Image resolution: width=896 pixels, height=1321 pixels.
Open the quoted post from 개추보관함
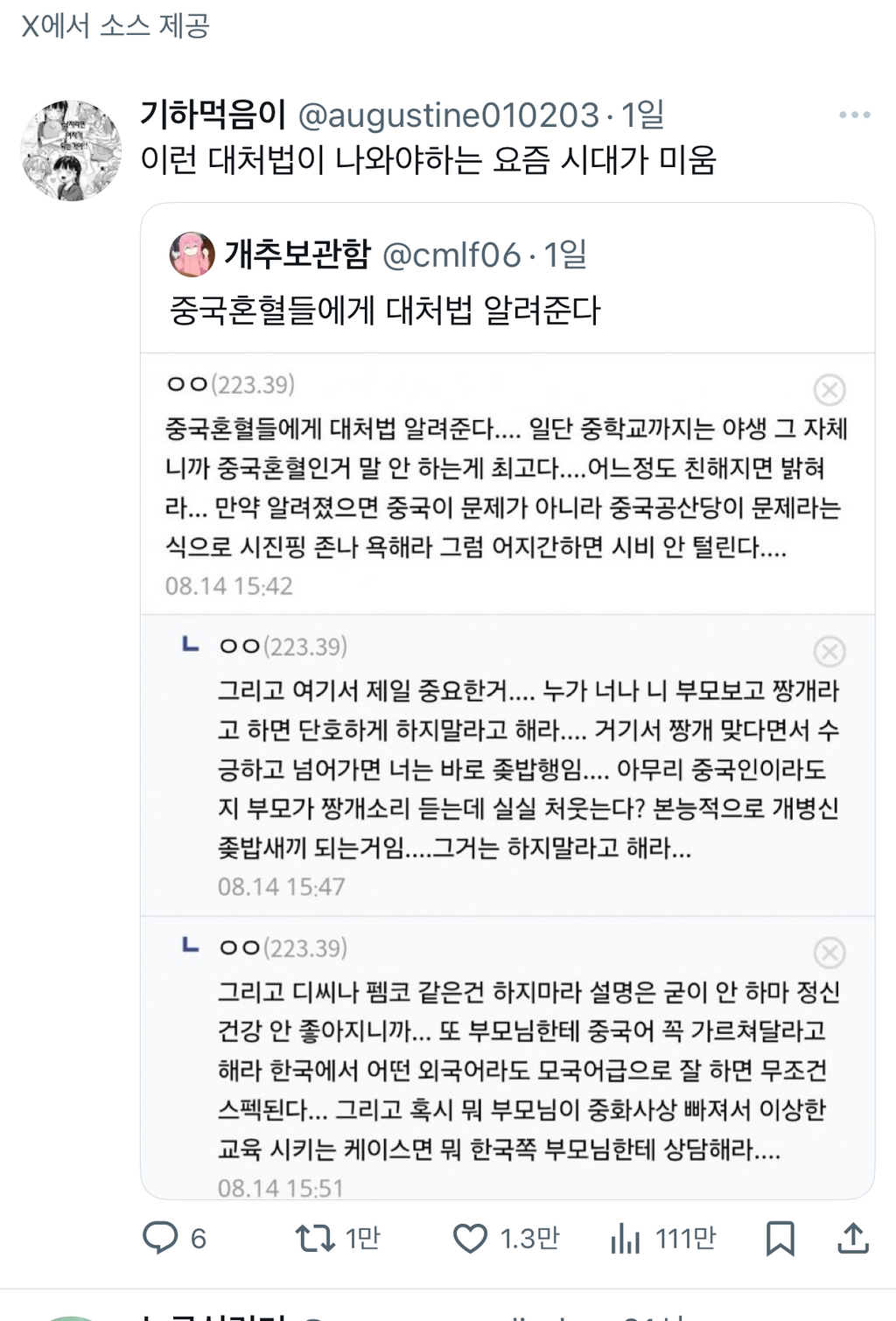(507, 701)
